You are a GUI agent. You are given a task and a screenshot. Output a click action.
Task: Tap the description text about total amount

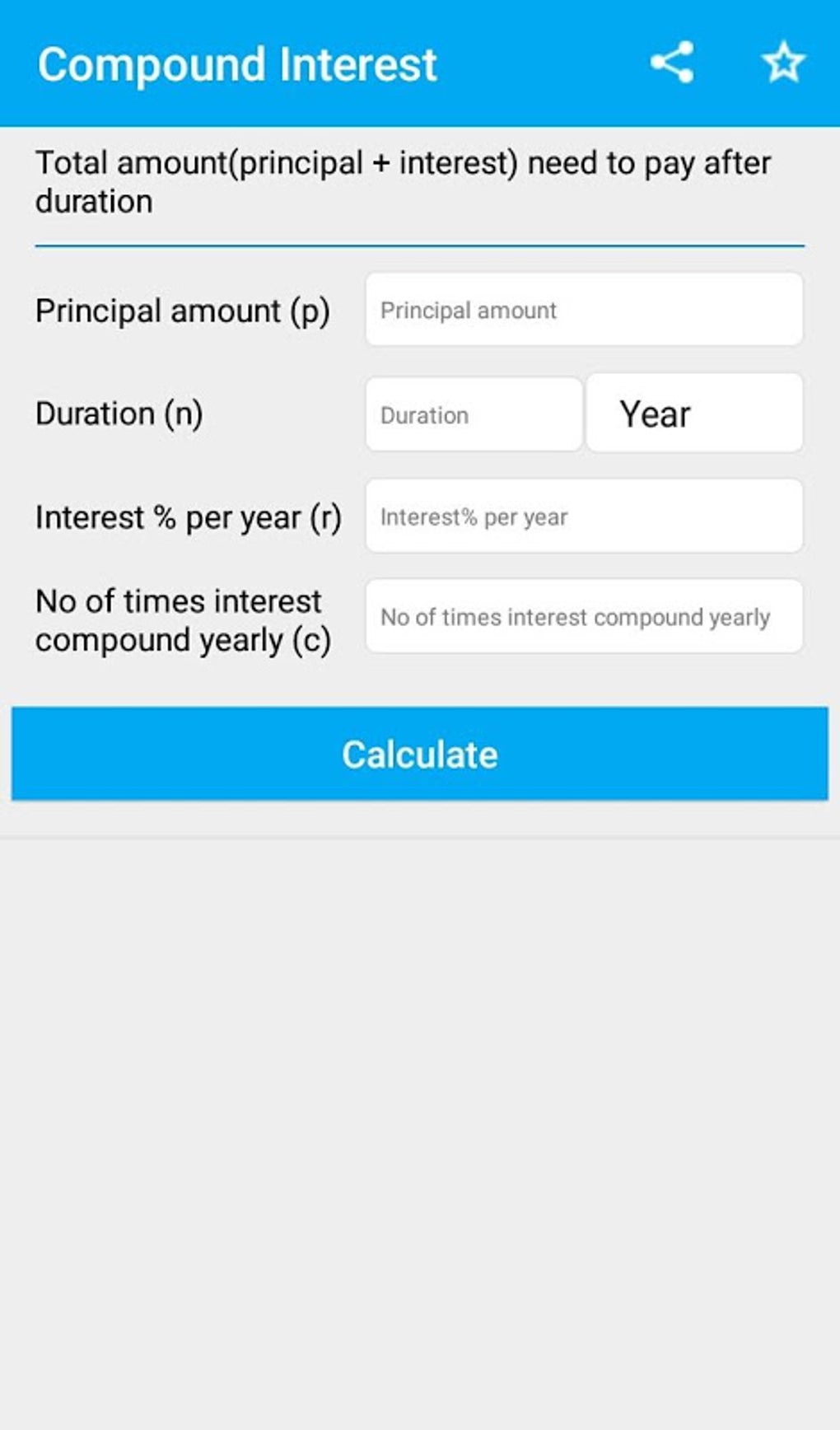403,180
